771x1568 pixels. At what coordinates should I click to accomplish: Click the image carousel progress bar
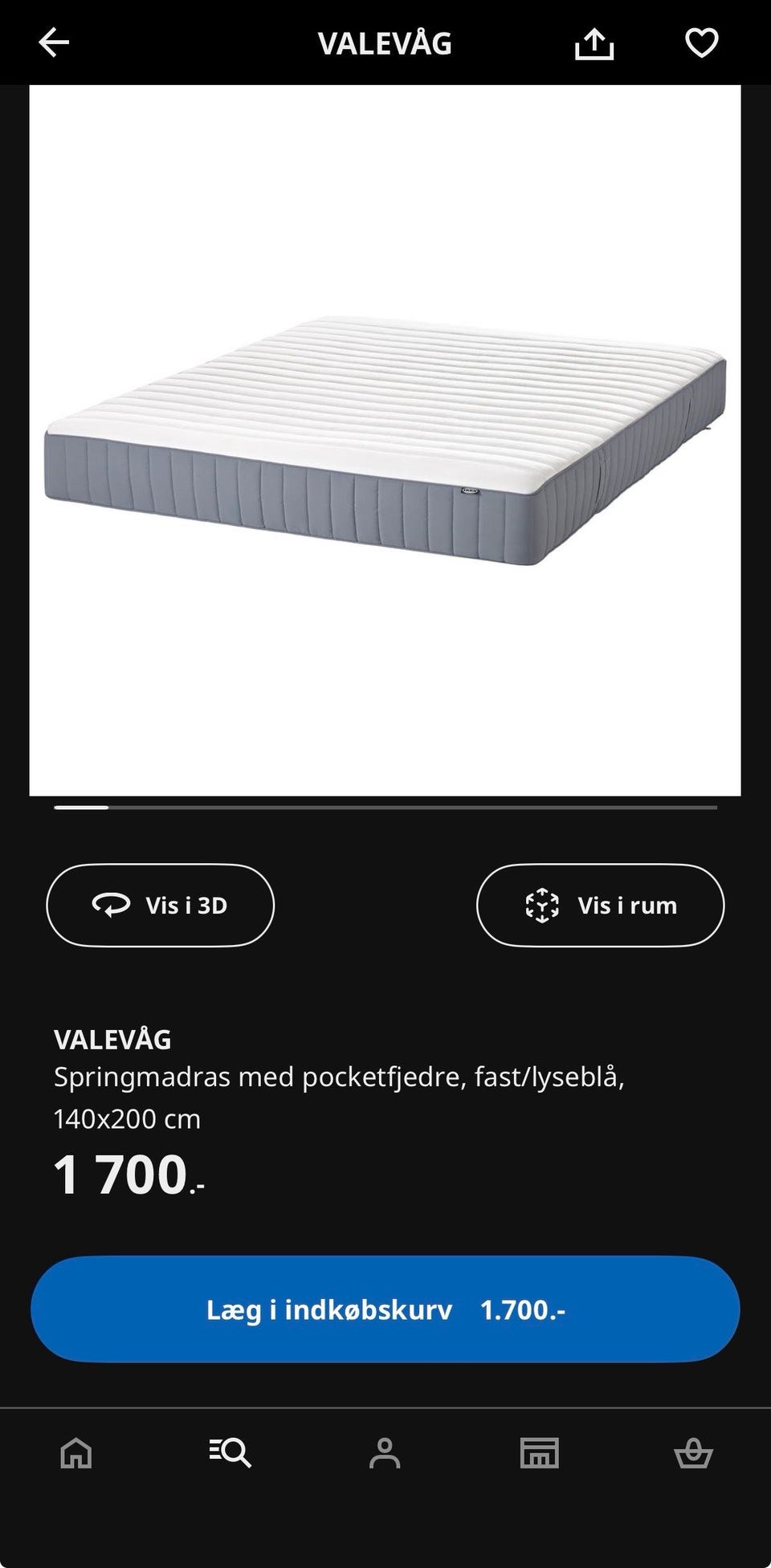tap(385, 808)
